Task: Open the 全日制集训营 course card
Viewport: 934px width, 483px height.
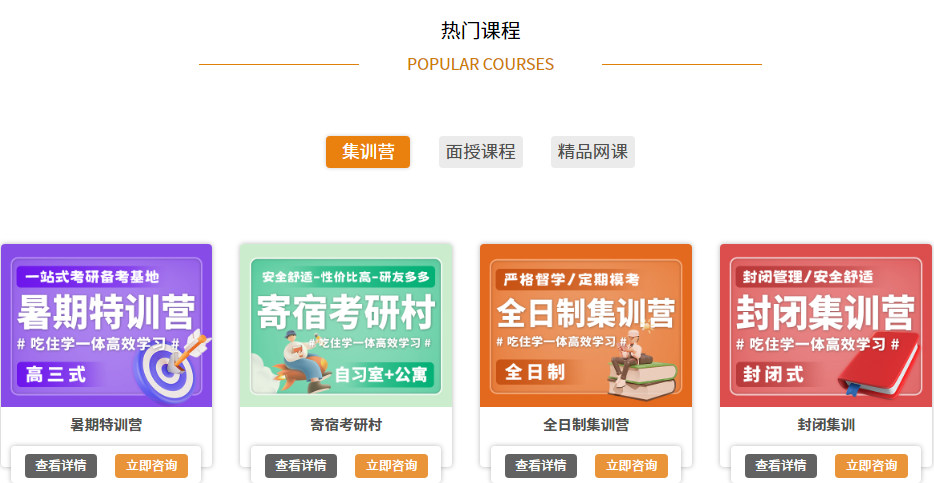Action: pyautogui.click(x=586, y=326)
